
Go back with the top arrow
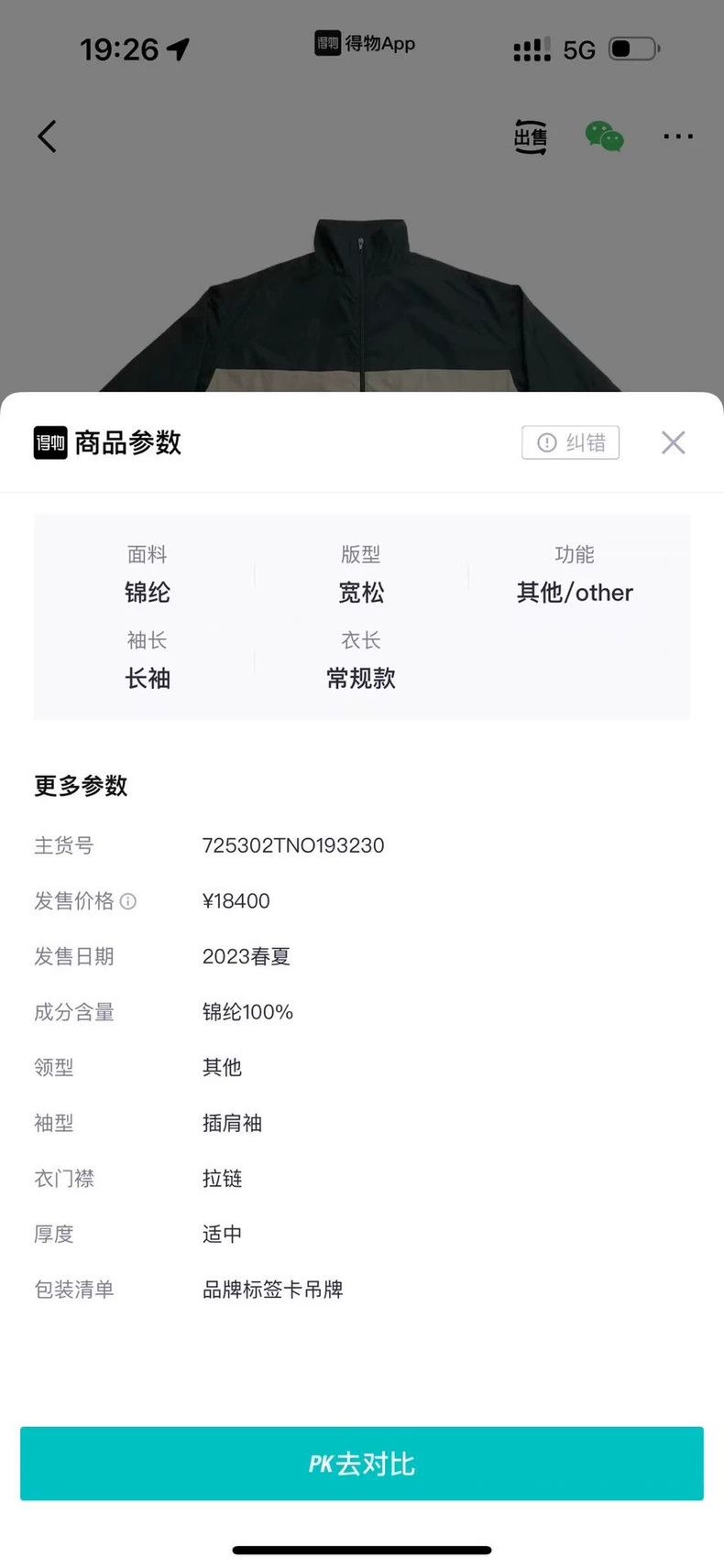(47, 136)
